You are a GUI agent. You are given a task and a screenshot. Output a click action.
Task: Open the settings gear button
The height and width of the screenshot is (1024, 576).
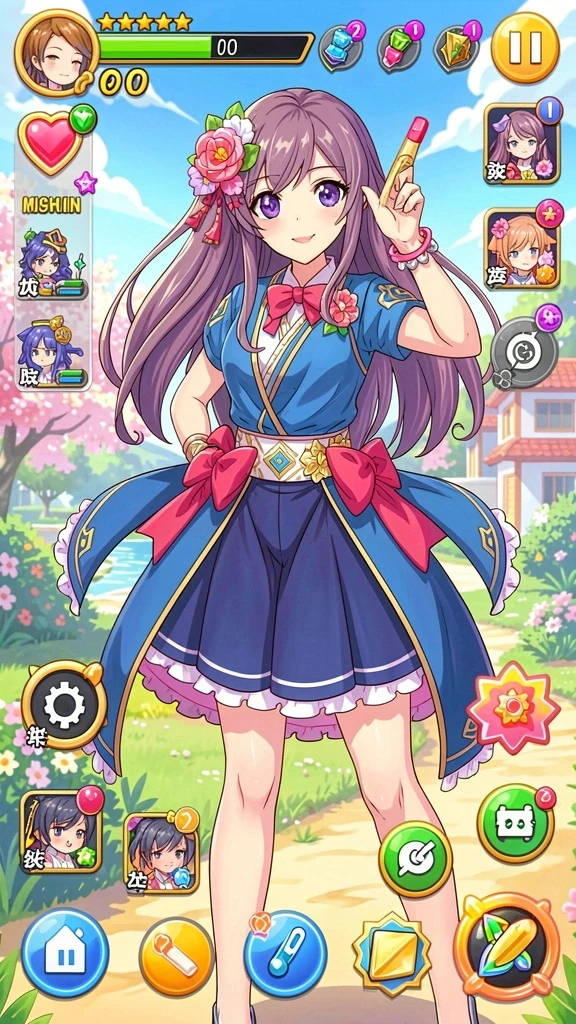point(64,705)
